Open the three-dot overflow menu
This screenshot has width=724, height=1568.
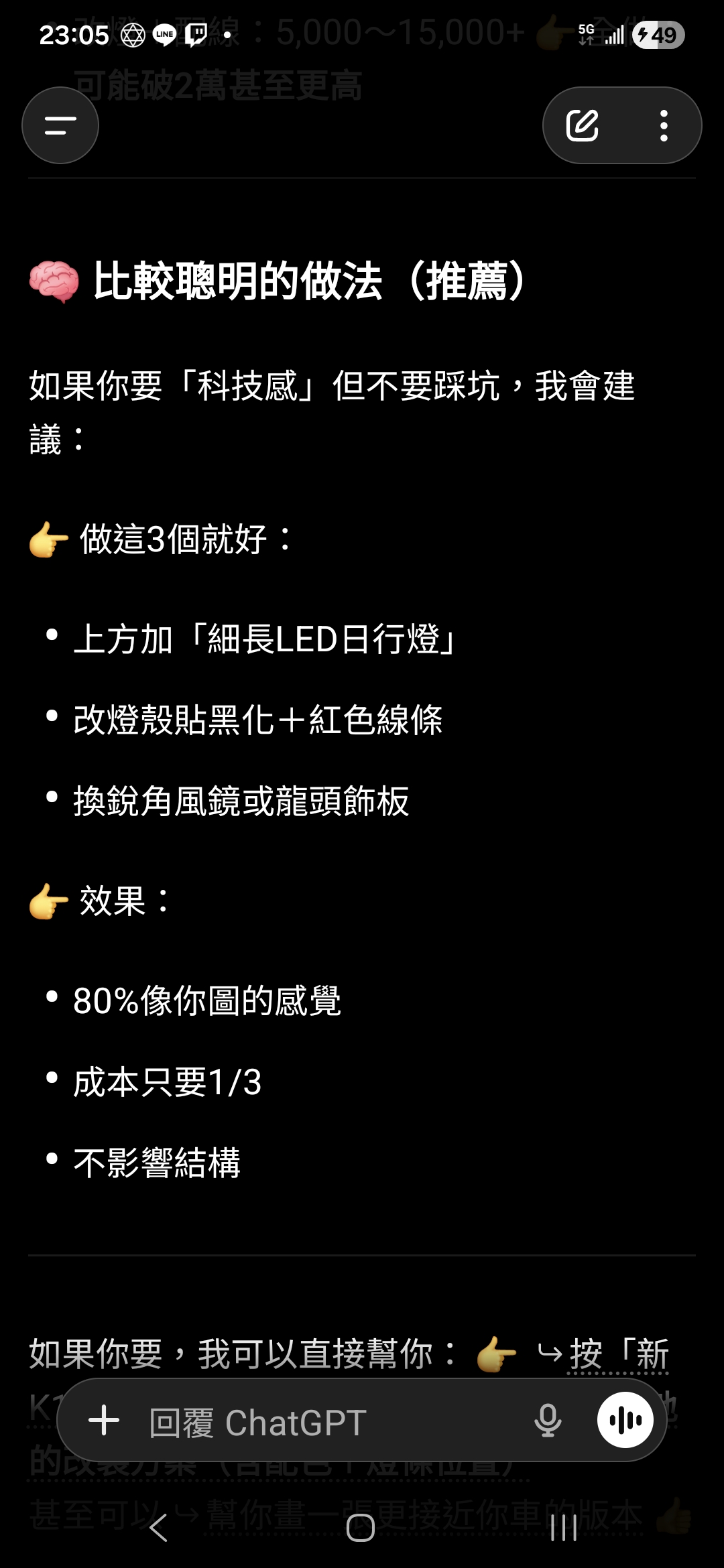(664, 125)
